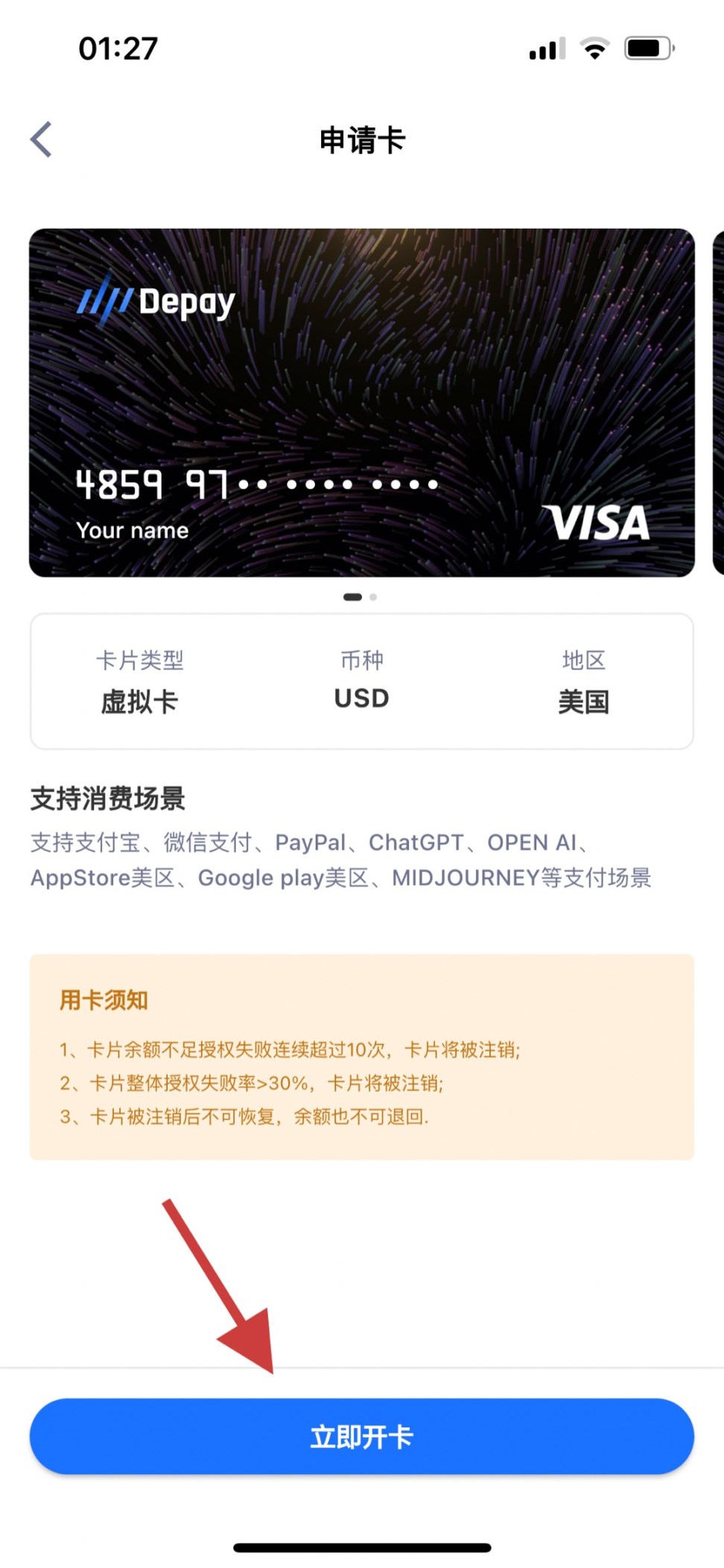Tap the card carousel page indicator
This screenshot has width=724, height=1568.
(x=361, y=597)
